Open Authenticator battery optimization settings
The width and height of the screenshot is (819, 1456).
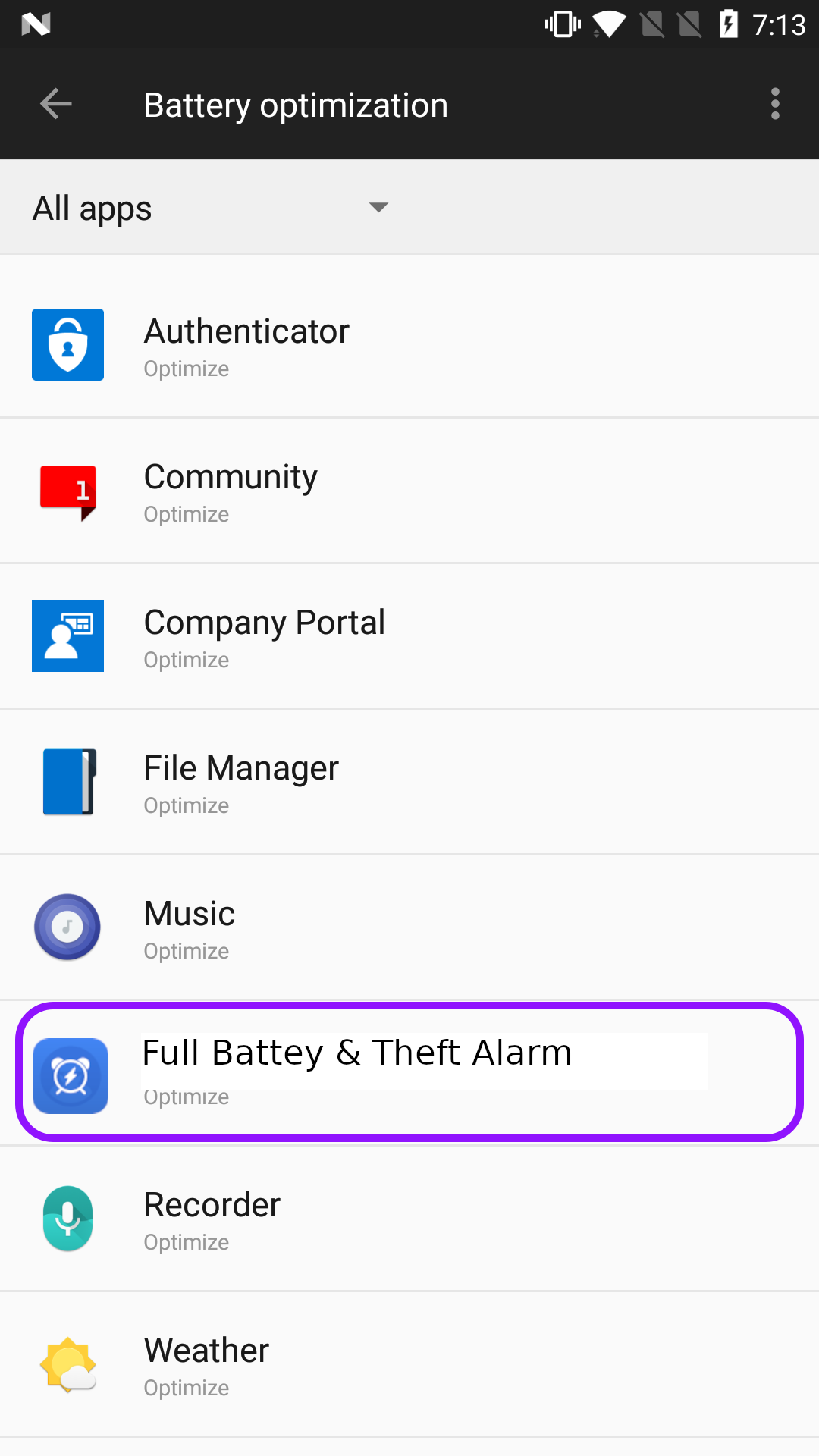(409, 345)
